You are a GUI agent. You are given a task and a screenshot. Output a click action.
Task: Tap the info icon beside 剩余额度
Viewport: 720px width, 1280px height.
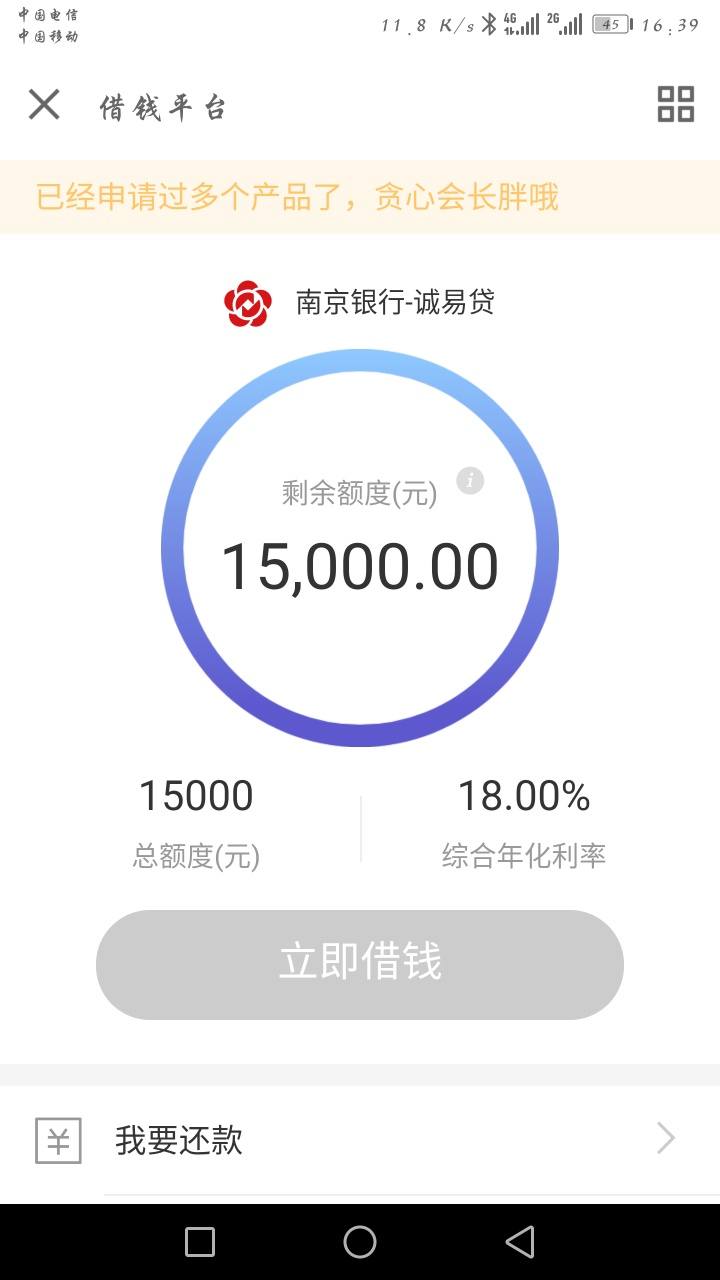click(x=470, y=481)
